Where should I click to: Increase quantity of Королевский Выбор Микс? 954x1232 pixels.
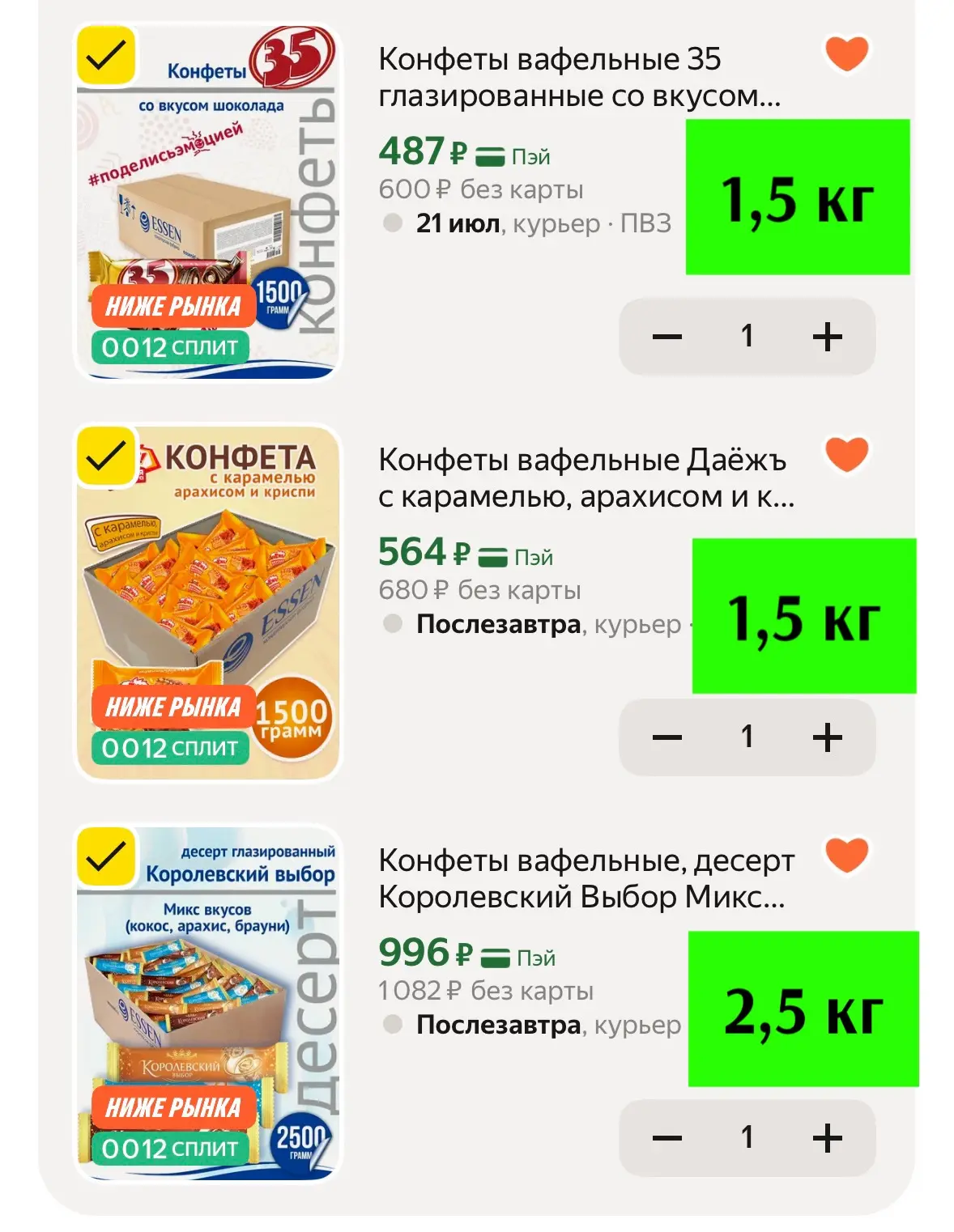coord(828,1138)
